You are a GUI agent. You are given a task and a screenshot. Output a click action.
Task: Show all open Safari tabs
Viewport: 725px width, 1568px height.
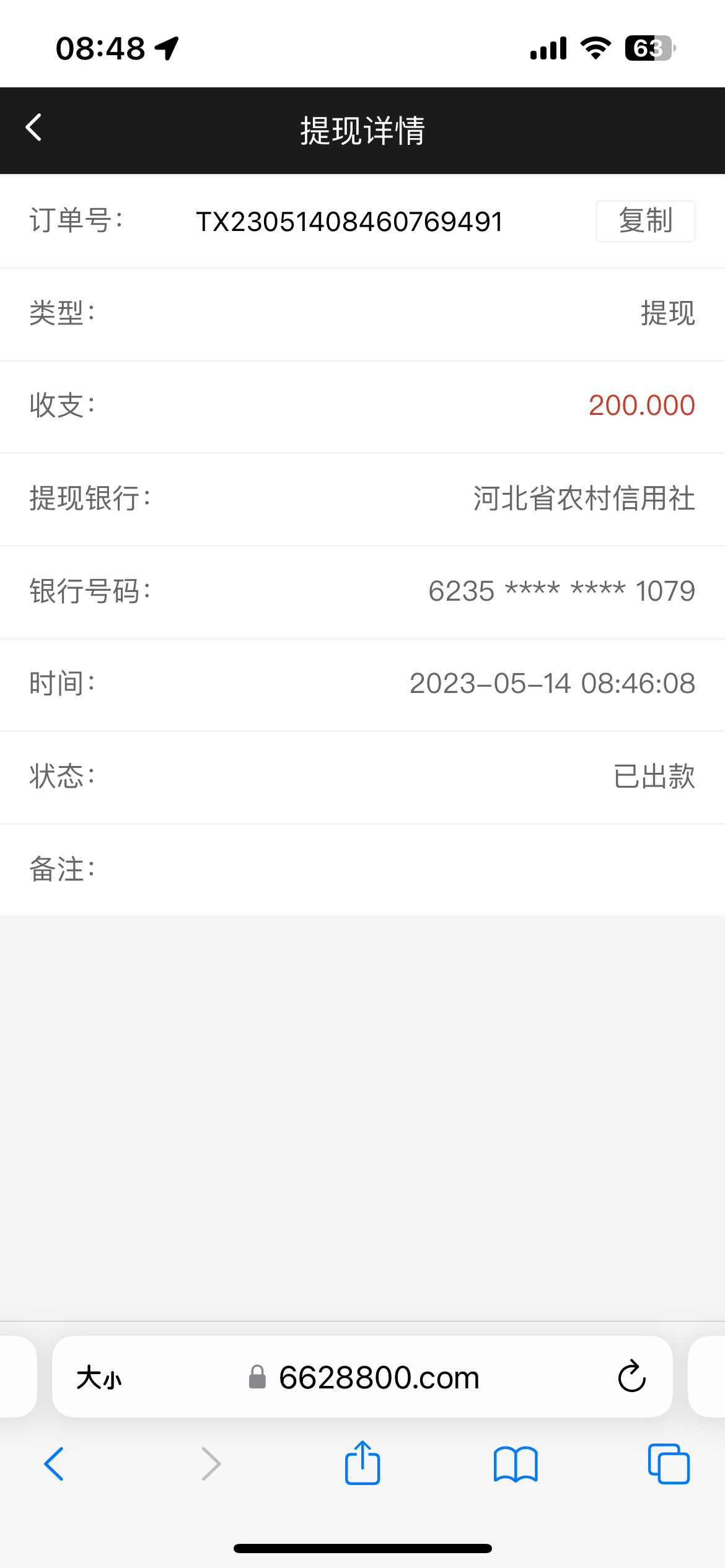click(x=669, y=1464)
